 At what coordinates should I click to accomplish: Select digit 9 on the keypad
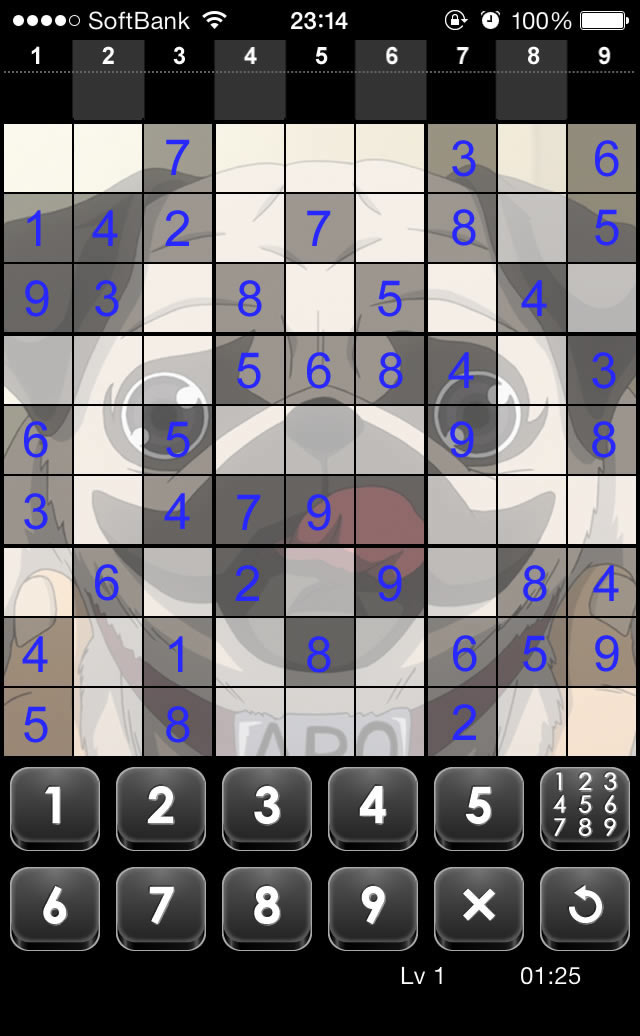click(x=373, y=907)
